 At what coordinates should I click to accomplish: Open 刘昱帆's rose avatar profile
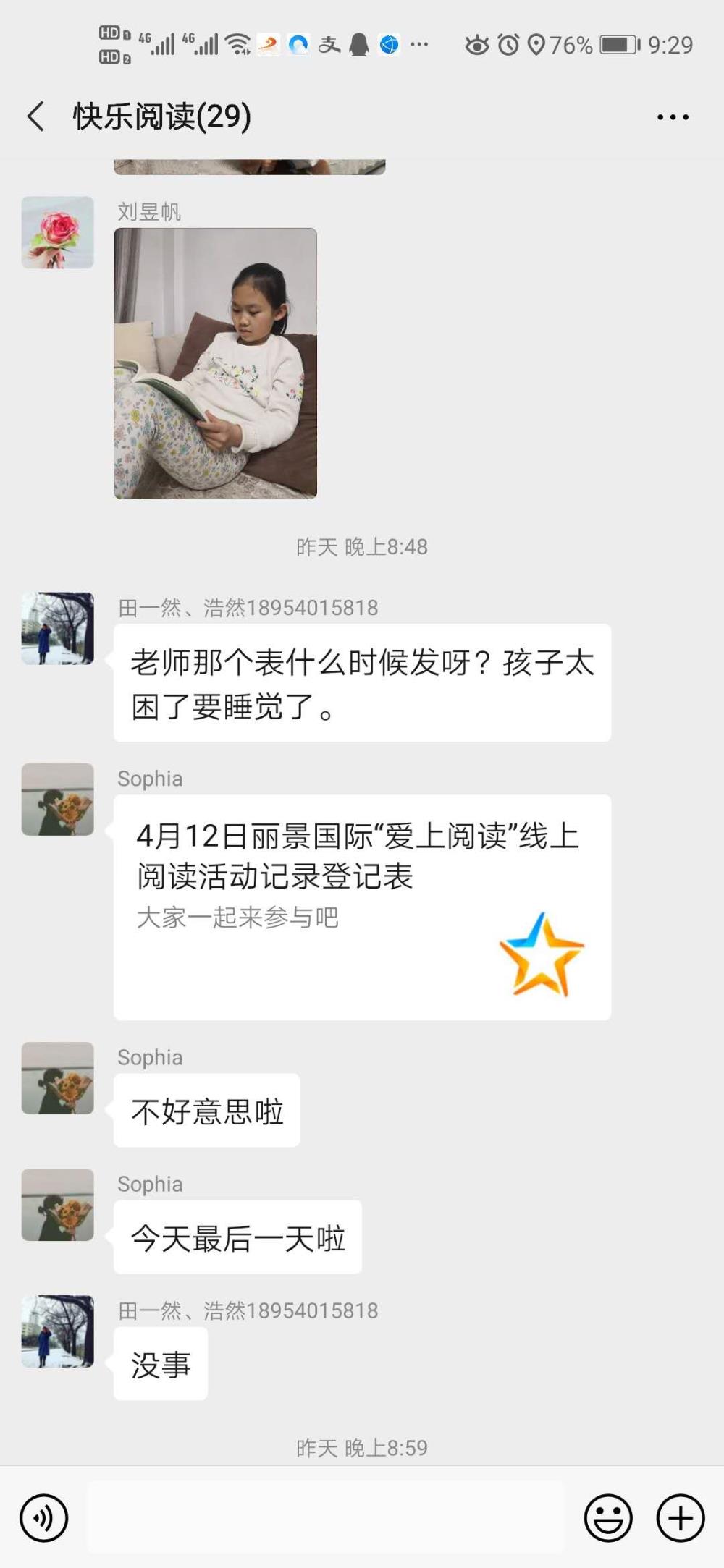(58, 232)
